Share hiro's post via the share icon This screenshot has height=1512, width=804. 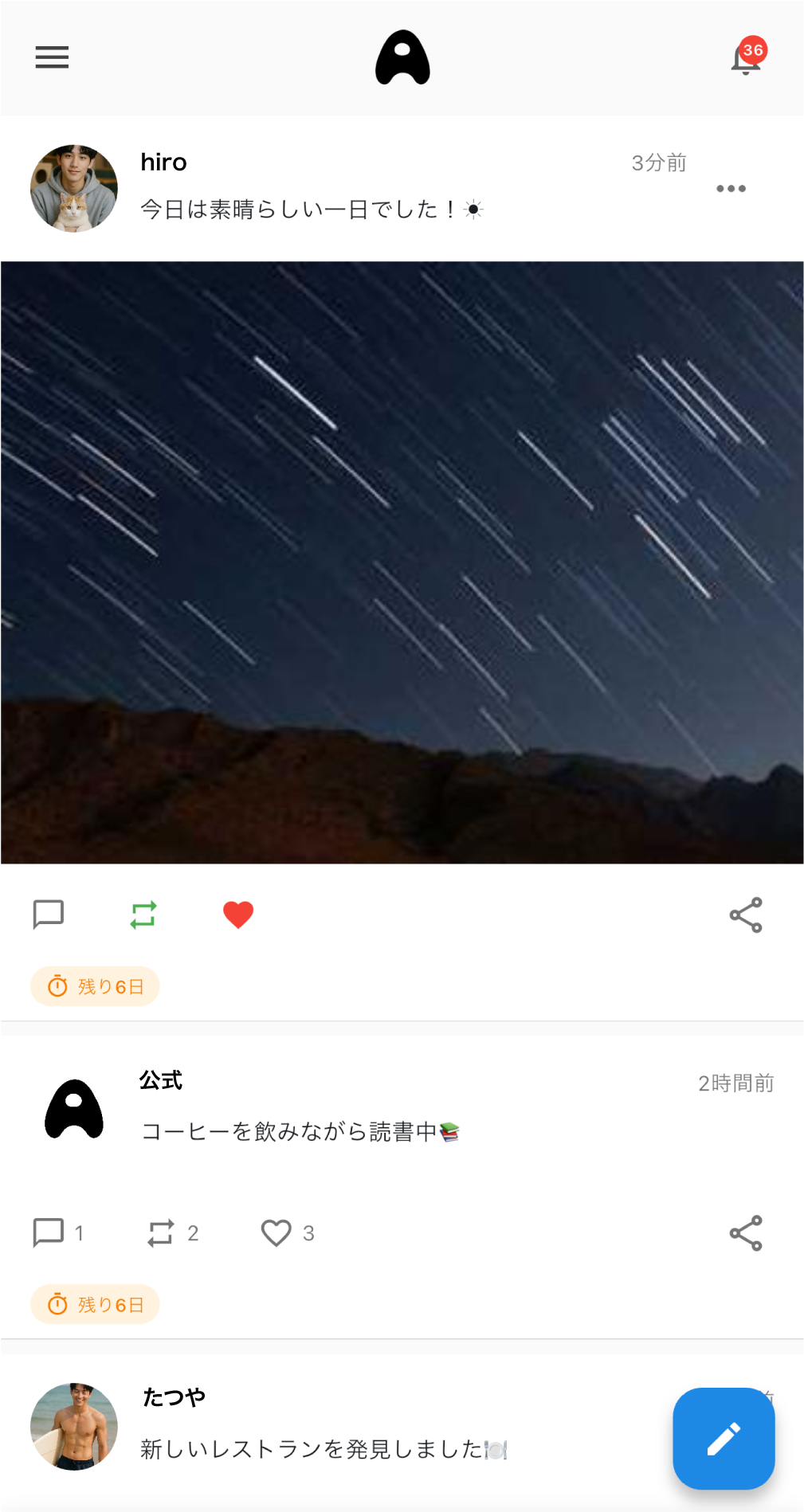pyautogui.click(x=744, y=916)
